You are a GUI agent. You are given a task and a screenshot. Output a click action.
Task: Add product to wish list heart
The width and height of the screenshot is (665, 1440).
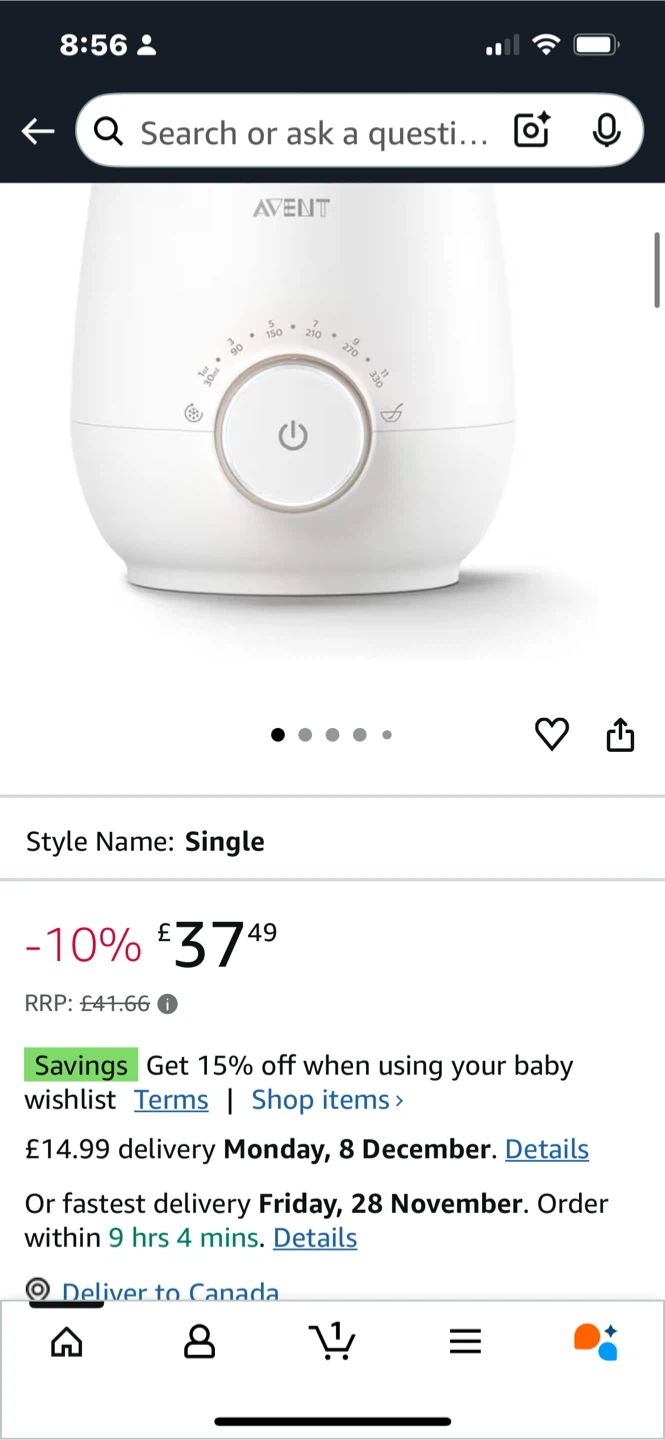click(x=552, y=734)
